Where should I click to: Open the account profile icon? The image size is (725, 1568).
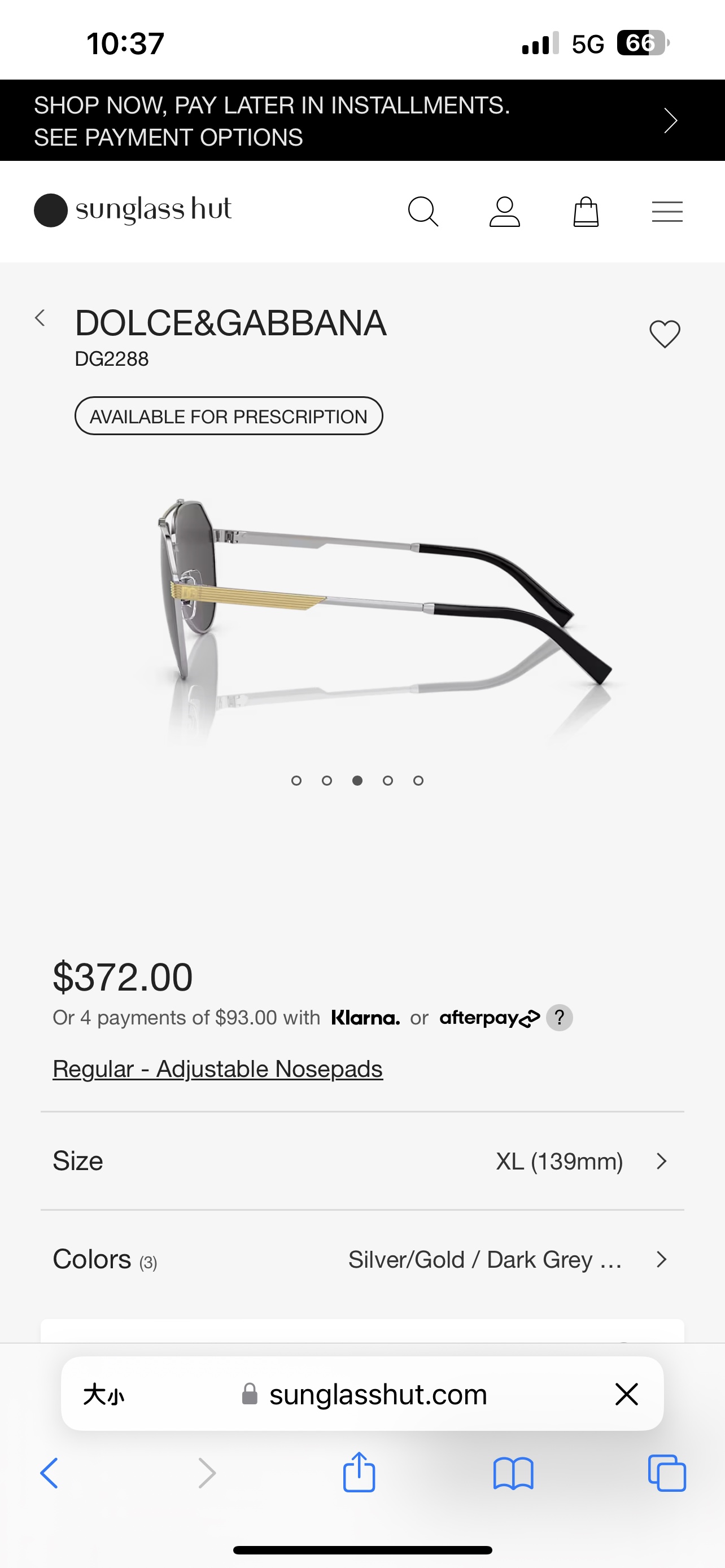[x=505, y=212]
